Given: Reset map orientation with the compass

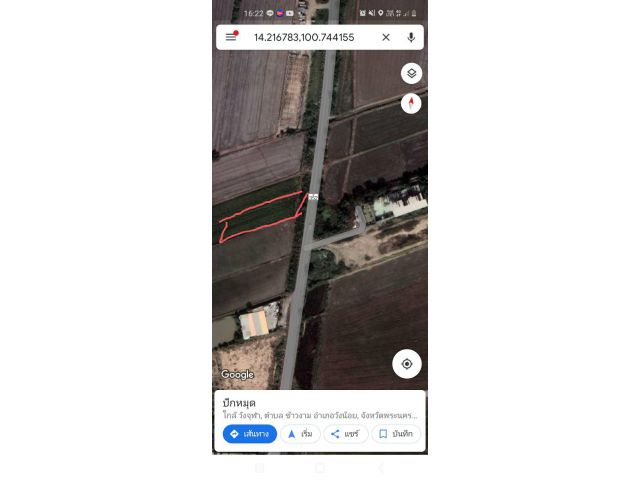Looking at the screenshot, I should point(411,103).
